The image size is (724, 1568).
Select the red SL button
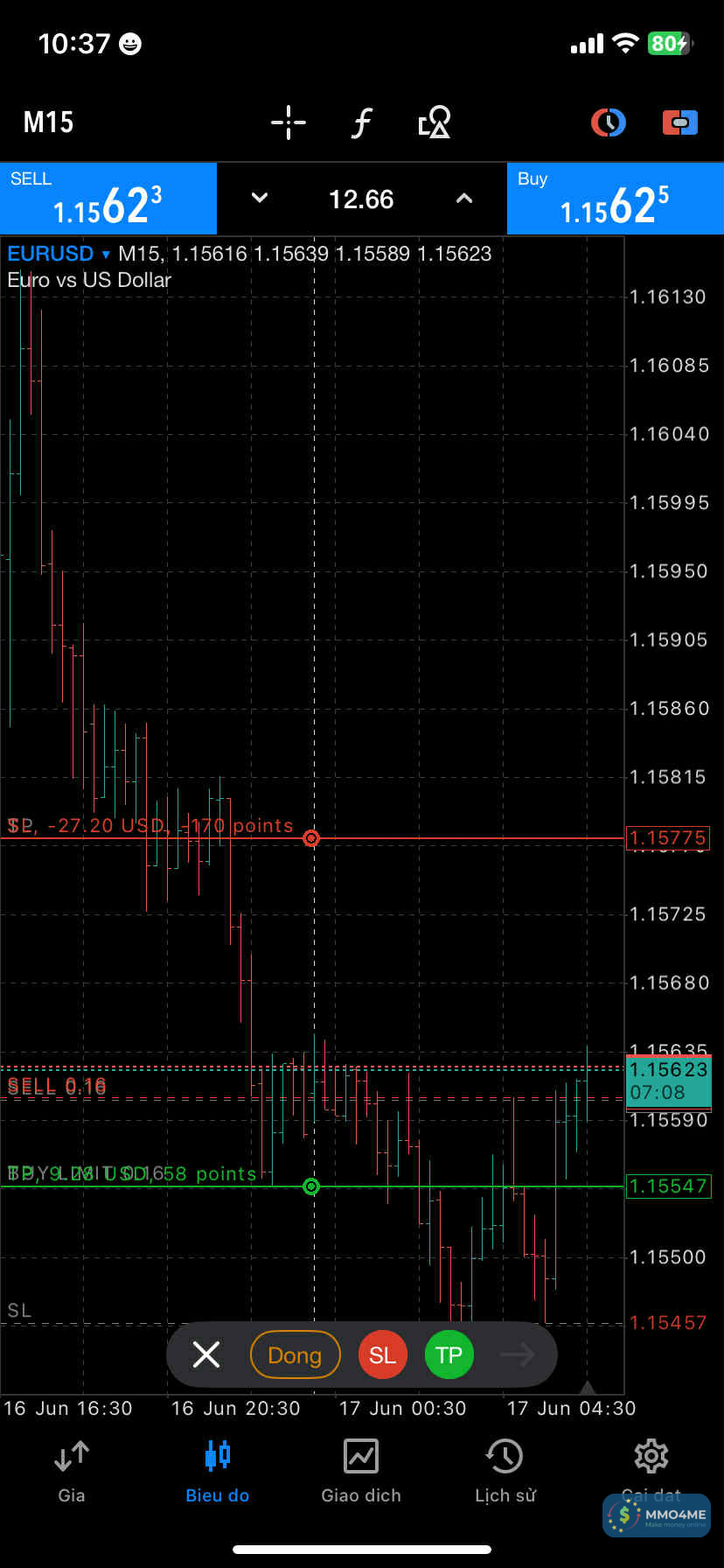point(382,1354)
